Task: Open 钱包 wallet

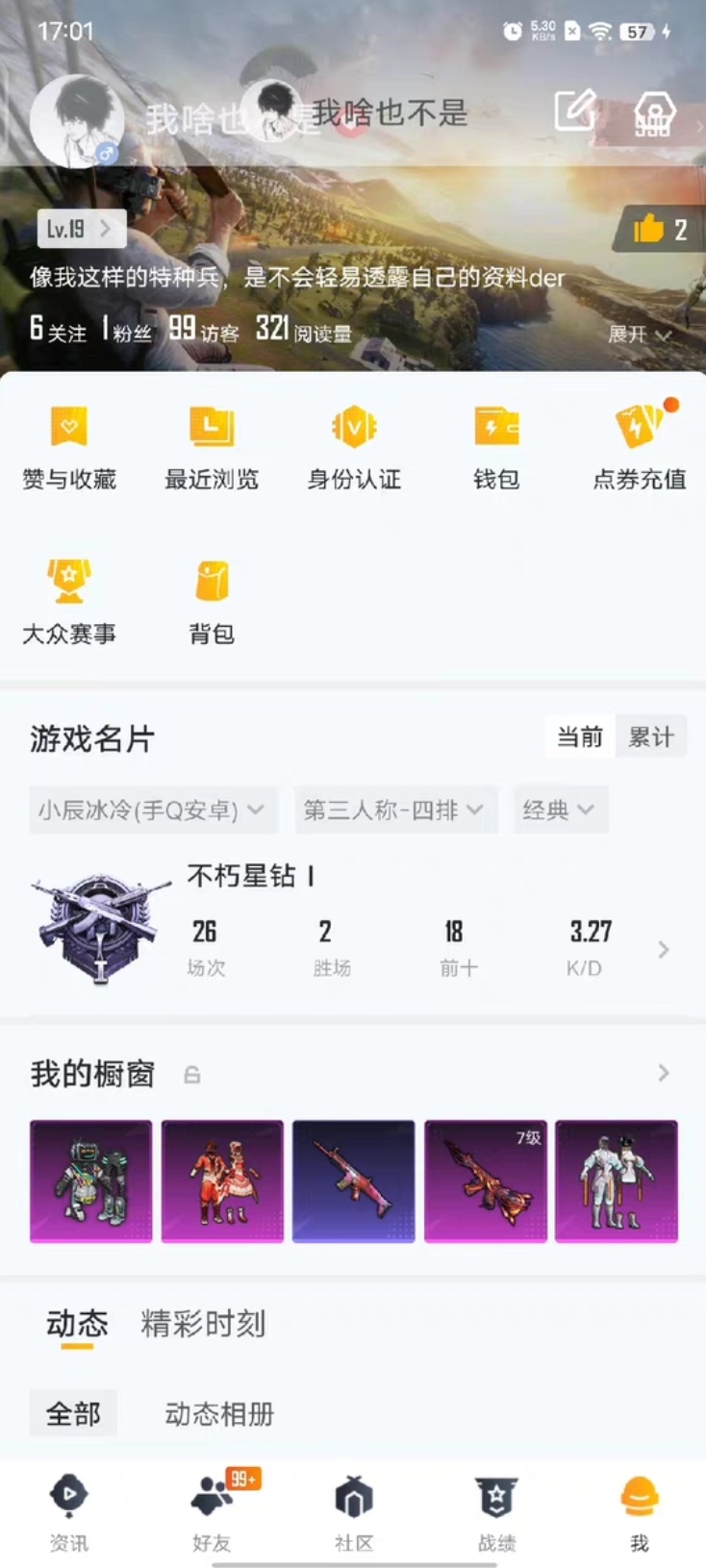Action: 496,449
